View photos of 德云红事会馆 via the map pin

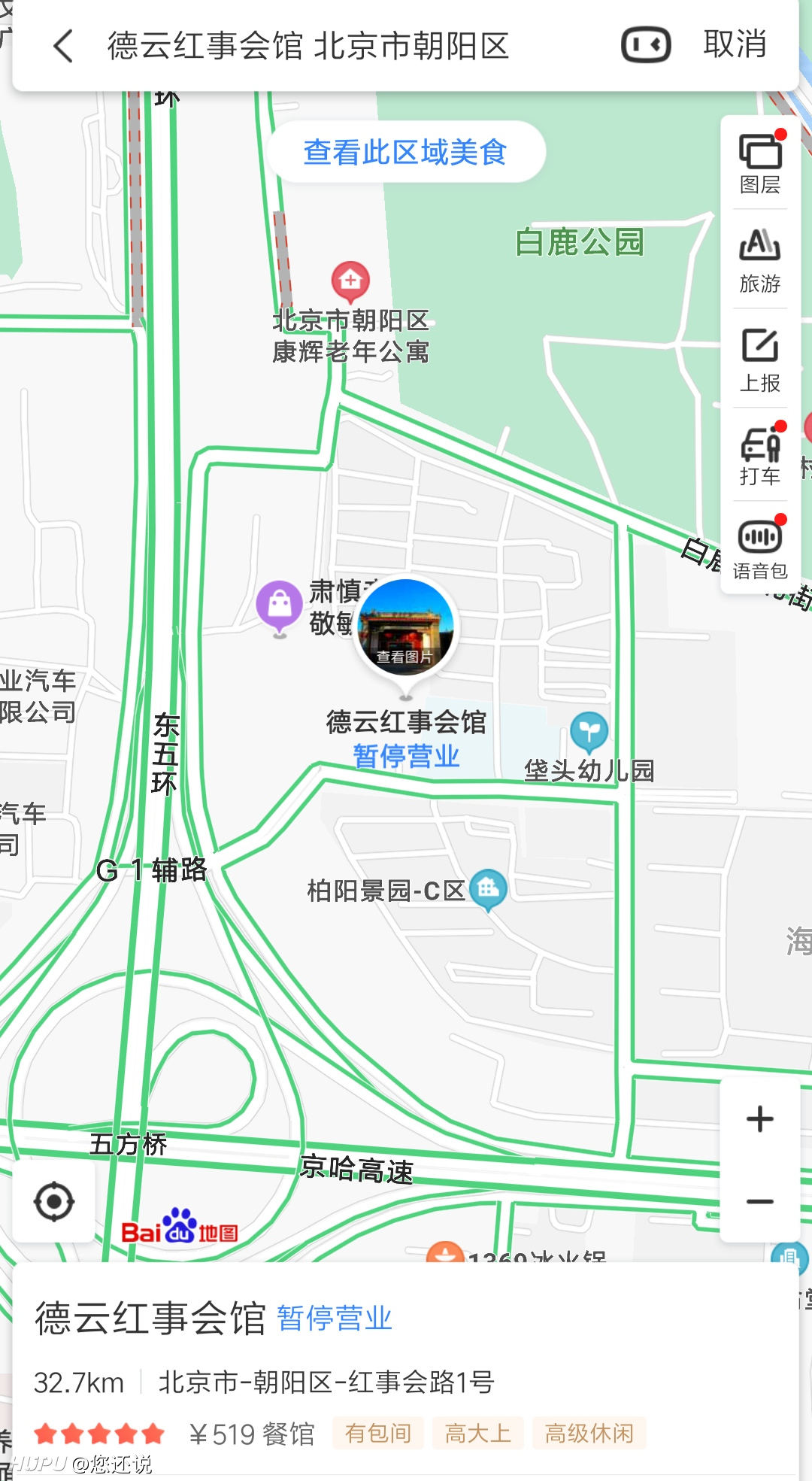[x=406, y=628]
